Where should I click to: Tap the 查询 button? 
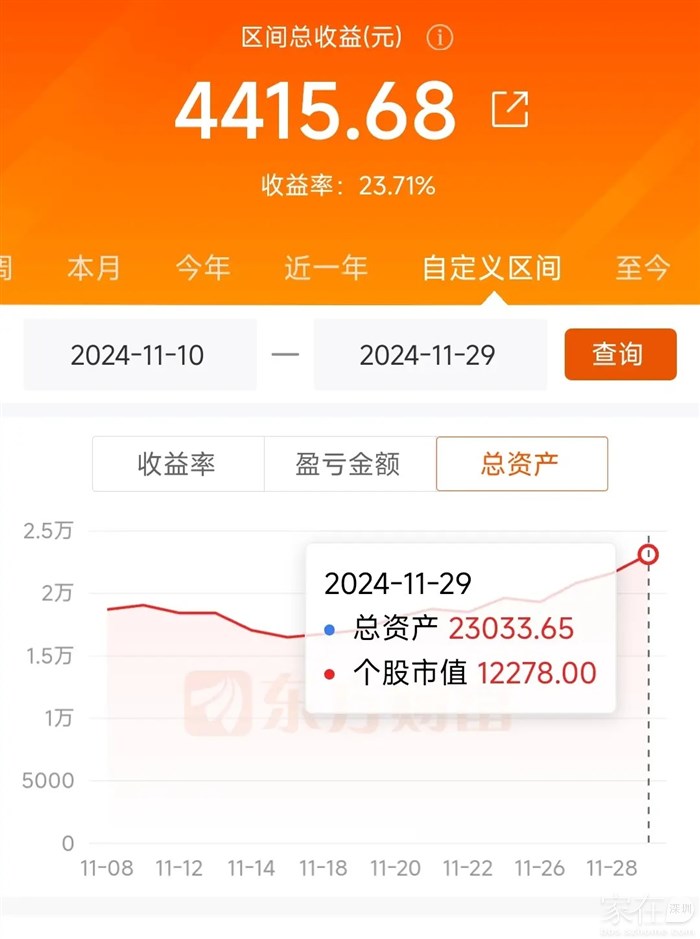coord(620,354)
